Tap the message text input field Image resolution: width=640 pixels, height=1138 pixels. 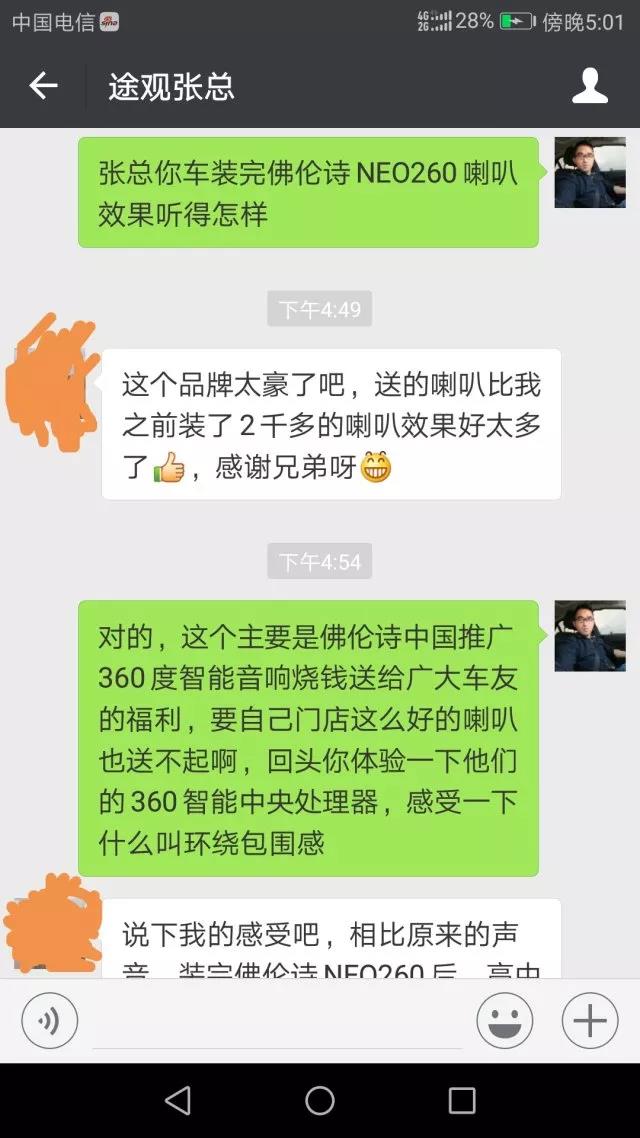point(277,1023)
